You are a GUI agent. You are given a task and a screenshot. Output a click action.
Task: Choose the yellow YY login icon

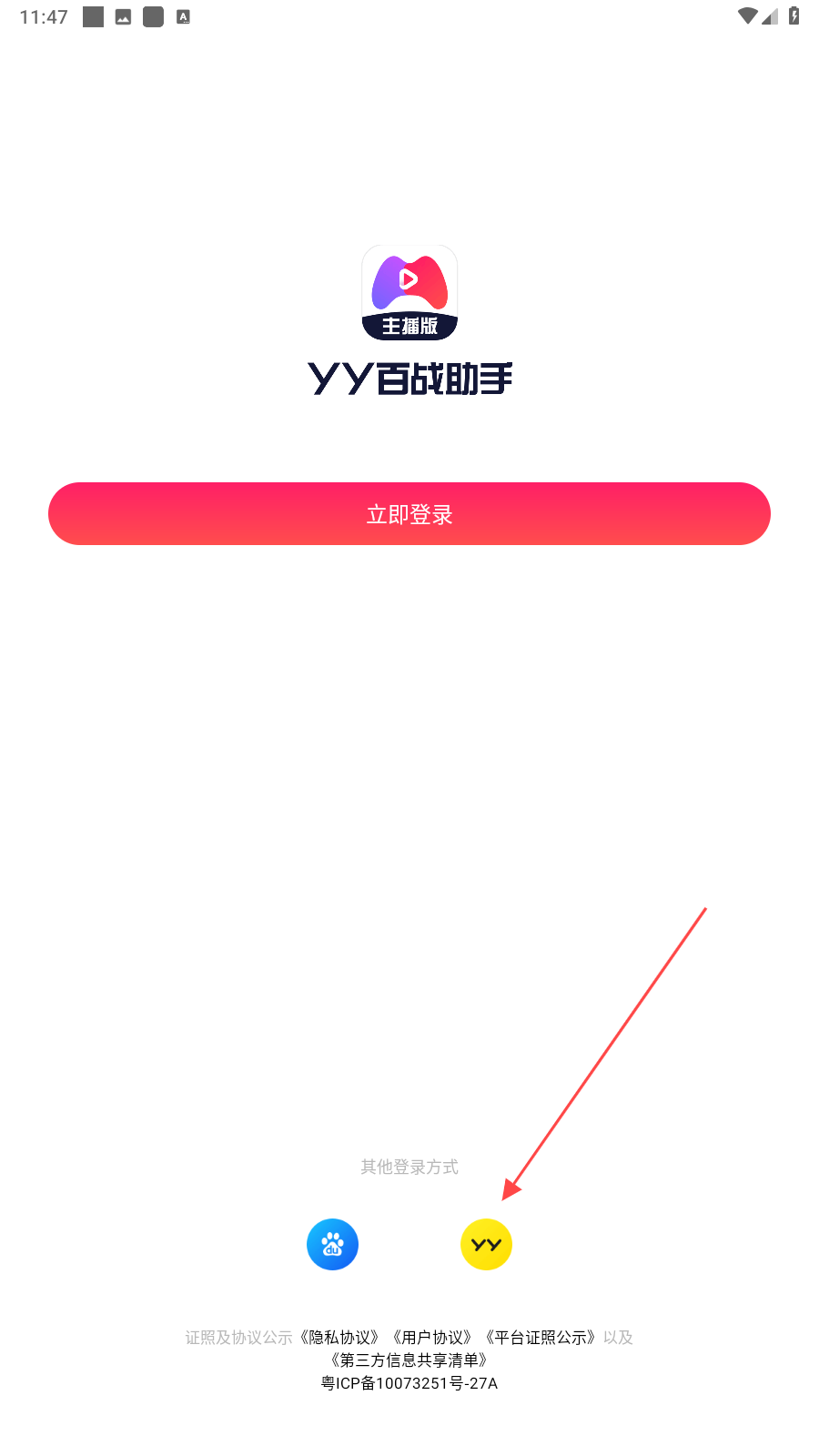click(487, 1244)
